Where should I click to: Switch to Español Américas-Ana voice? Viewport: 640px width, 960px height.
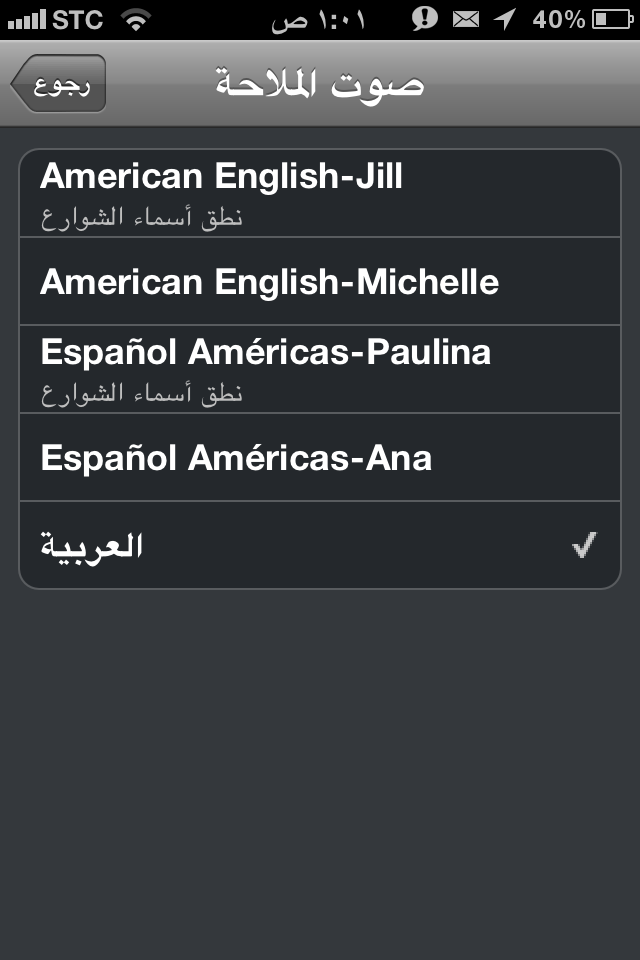pos(320,457)
